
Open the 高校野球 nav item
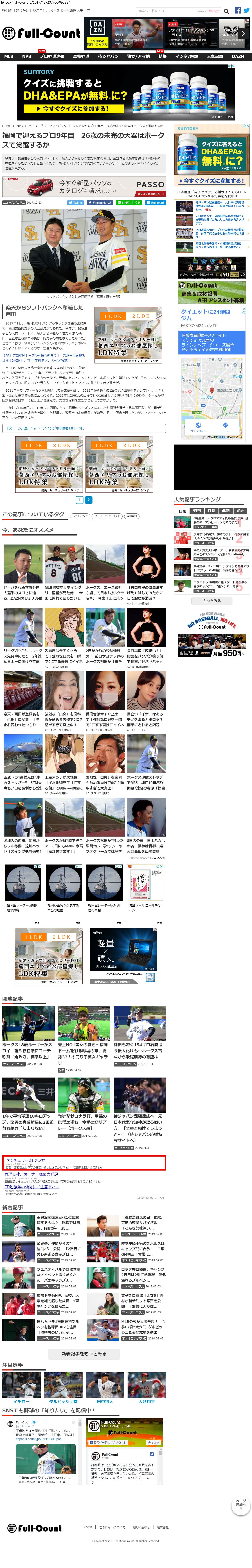(81, 56)
